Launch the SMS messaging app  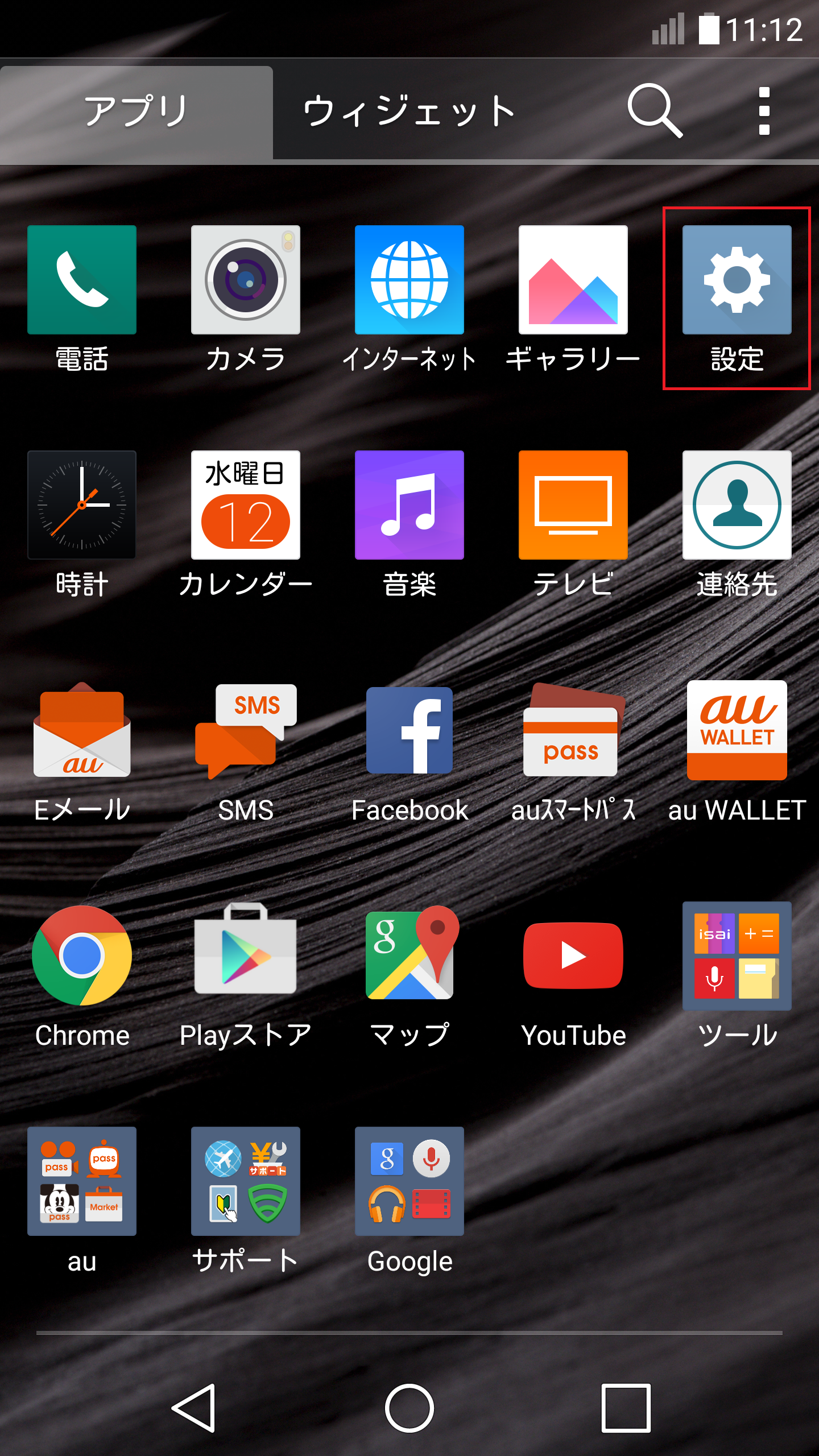tap(246, 731)
